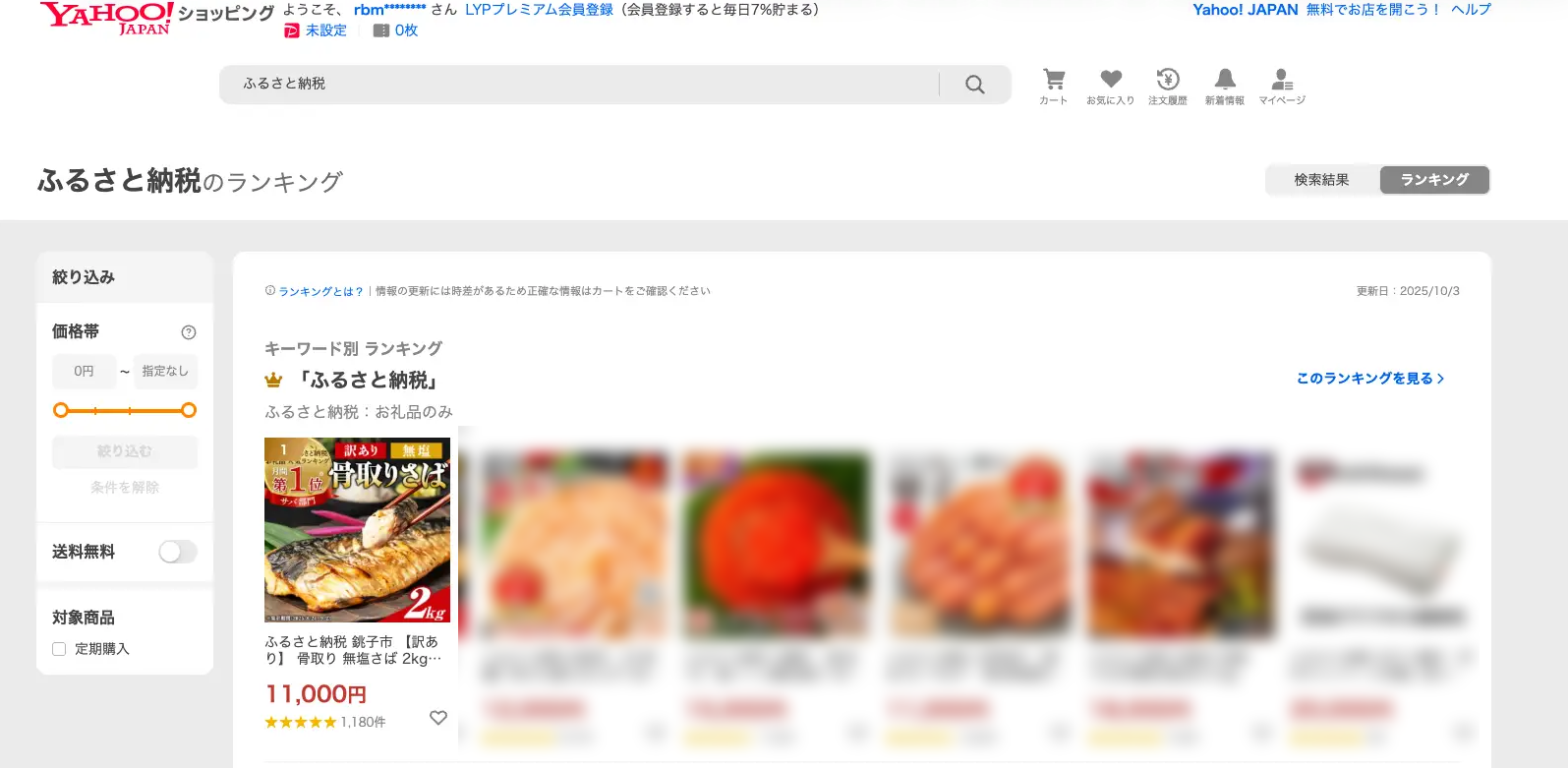The width and height of the screenshot is (1568, 768).
Task: Tap the maximum price 指定なし field
Action: [165, 372]
